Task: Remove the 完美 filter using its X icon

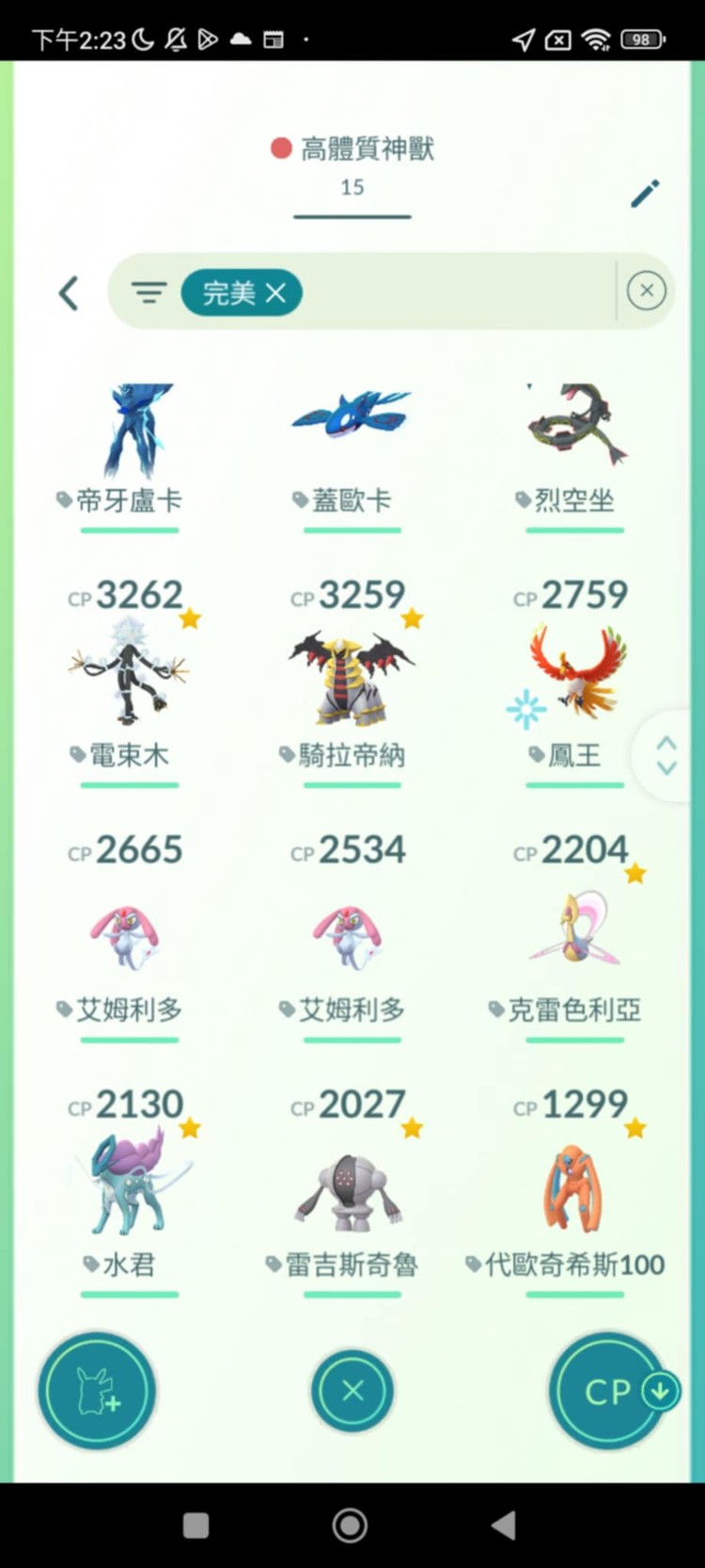Action: click(x=276, y=292)
